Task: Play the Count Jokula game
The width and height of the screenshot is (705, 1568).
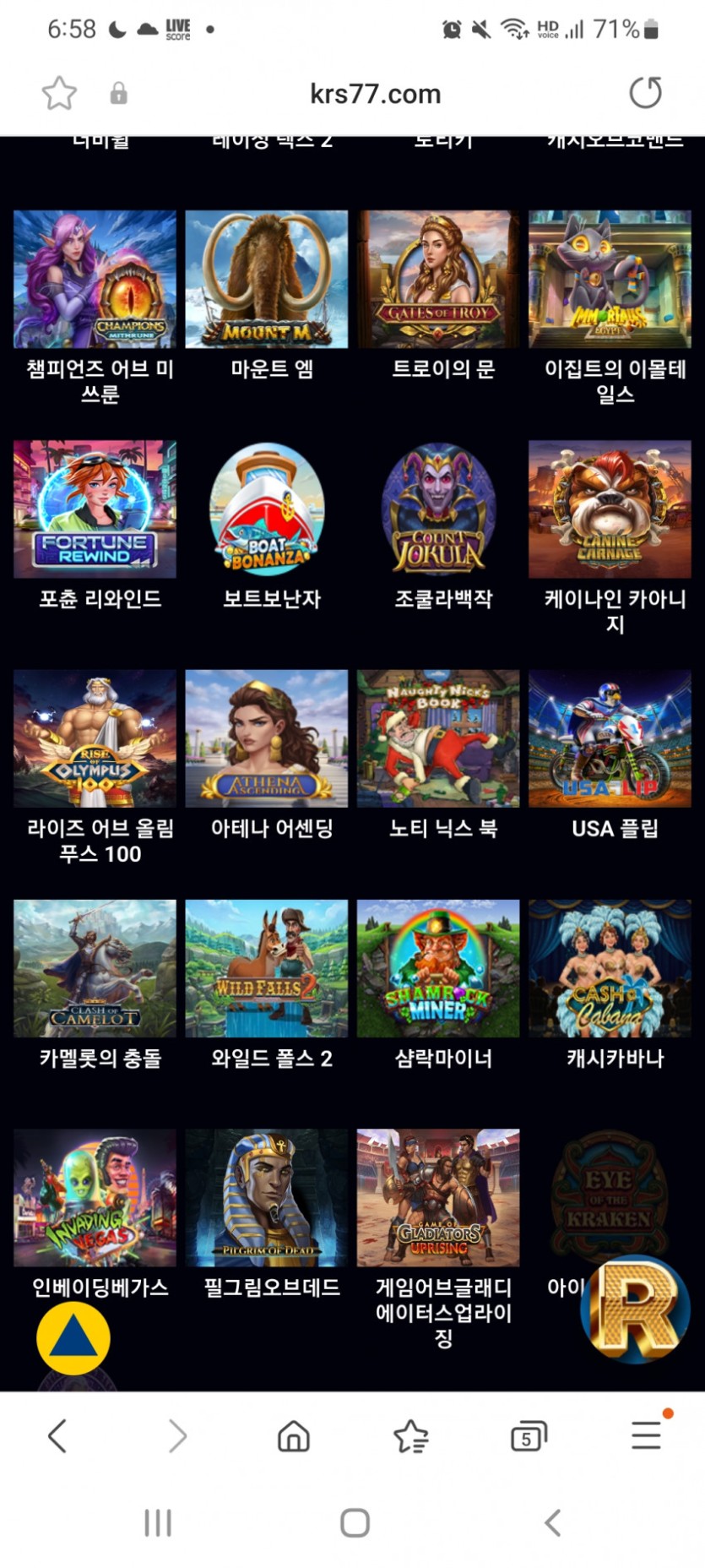Action: [x=438, y=509]
